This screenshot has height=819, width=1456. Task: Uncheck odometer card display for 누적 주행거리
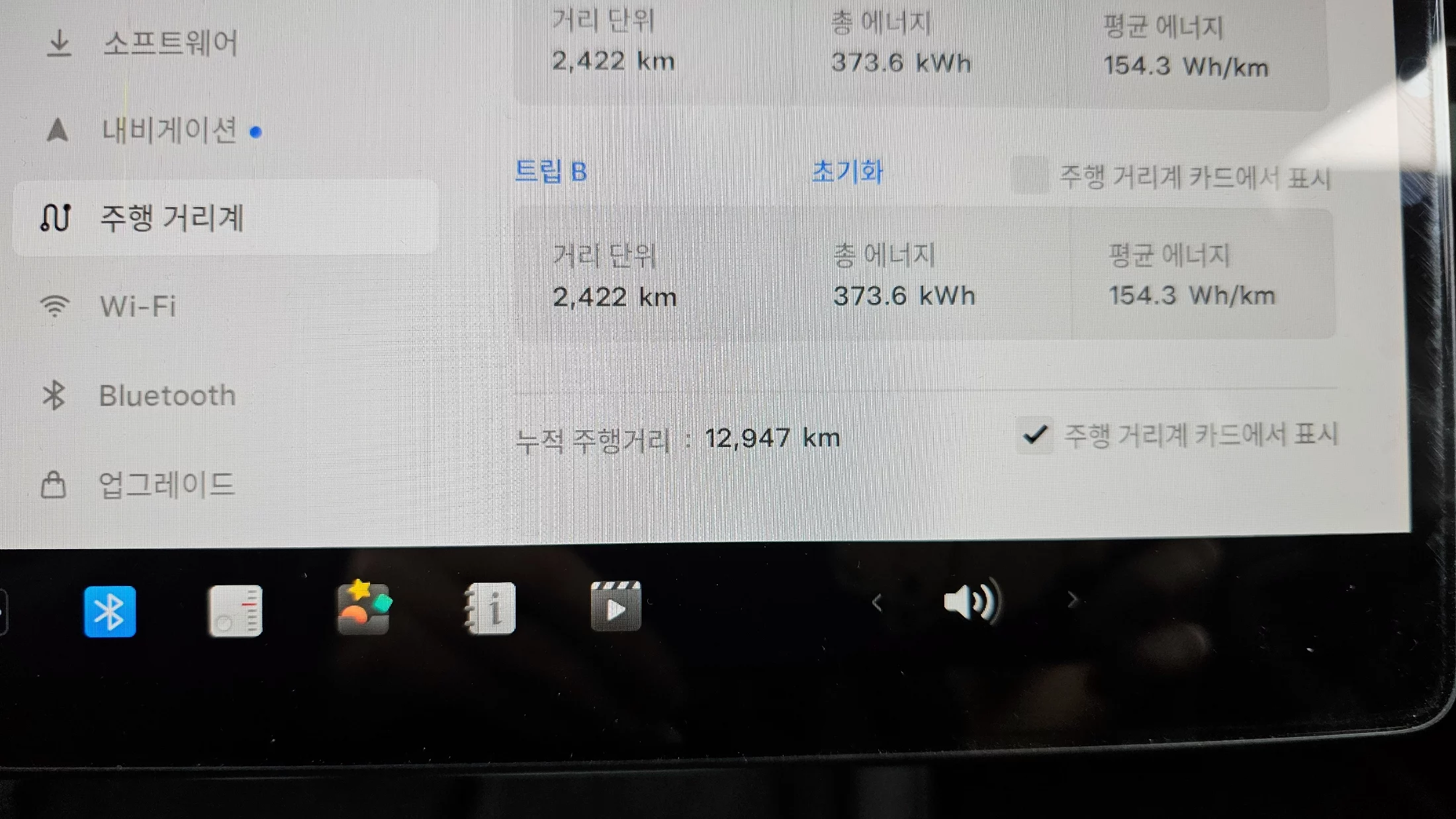click(1035, 435)
